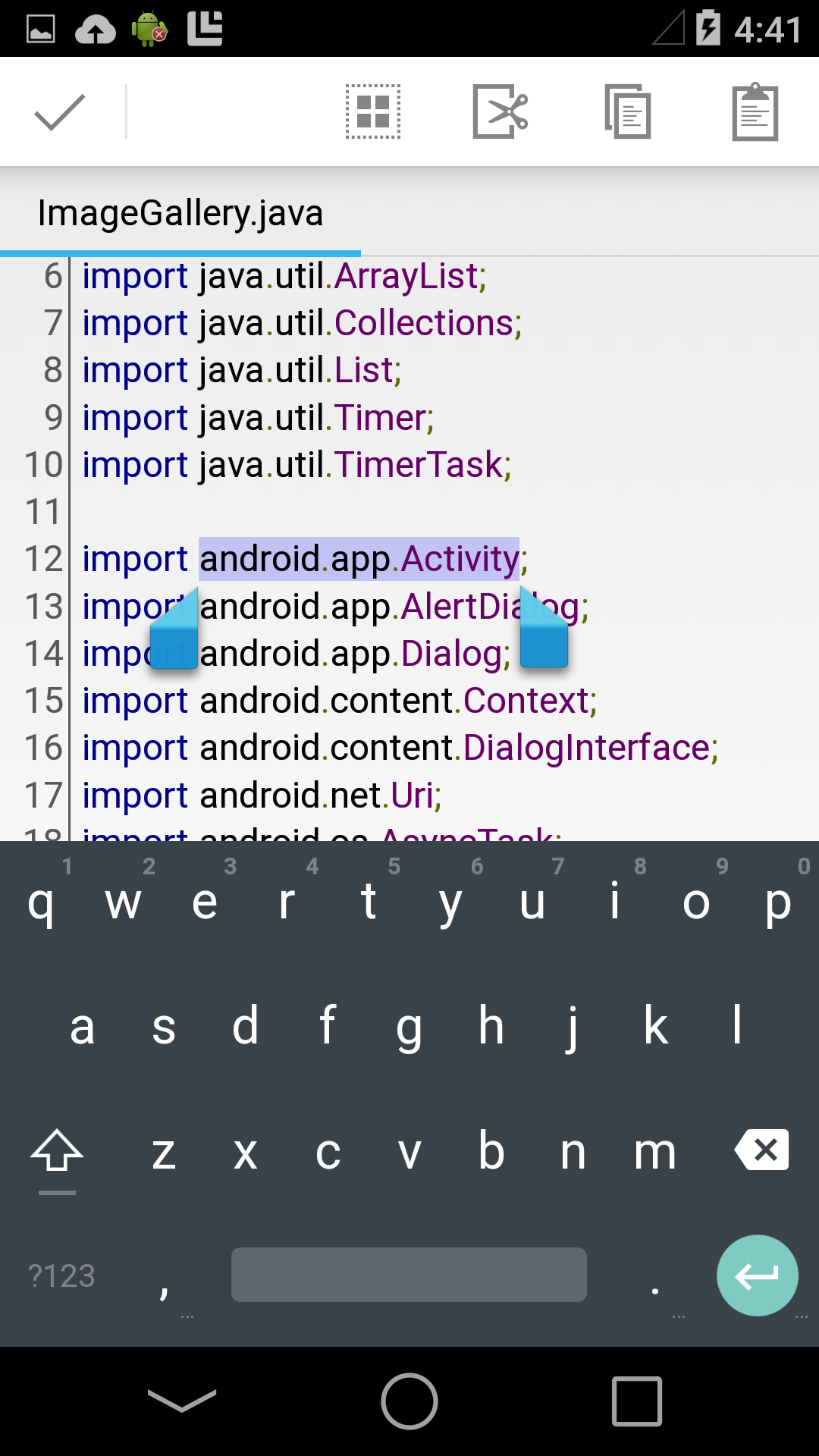819x1456 pixels.
Task: Tap the teal enter key
Action: (x=757, y=1275)
